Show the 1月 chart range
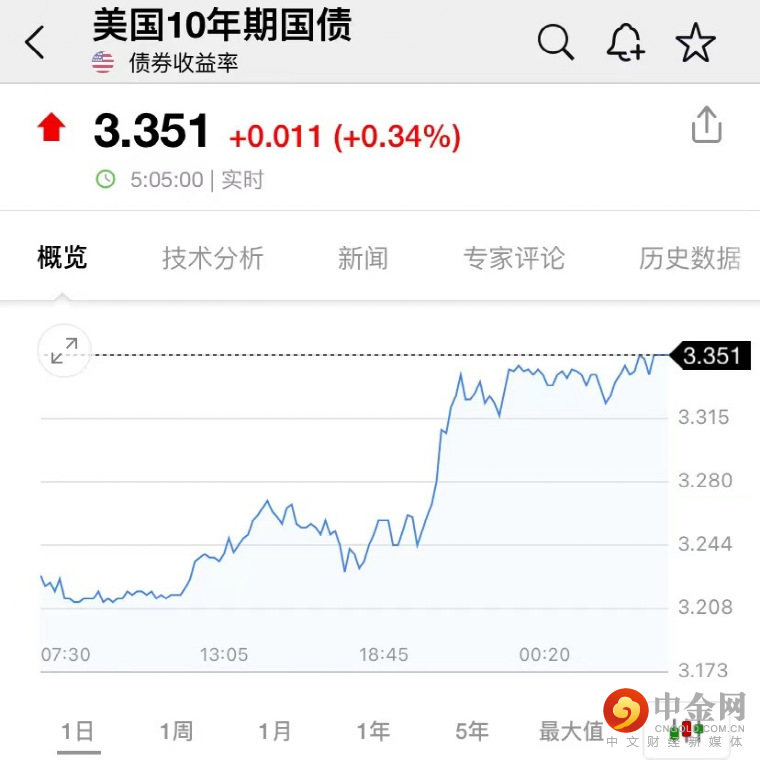Viewport: 760px width, 760px height. [x=275, y=731]
